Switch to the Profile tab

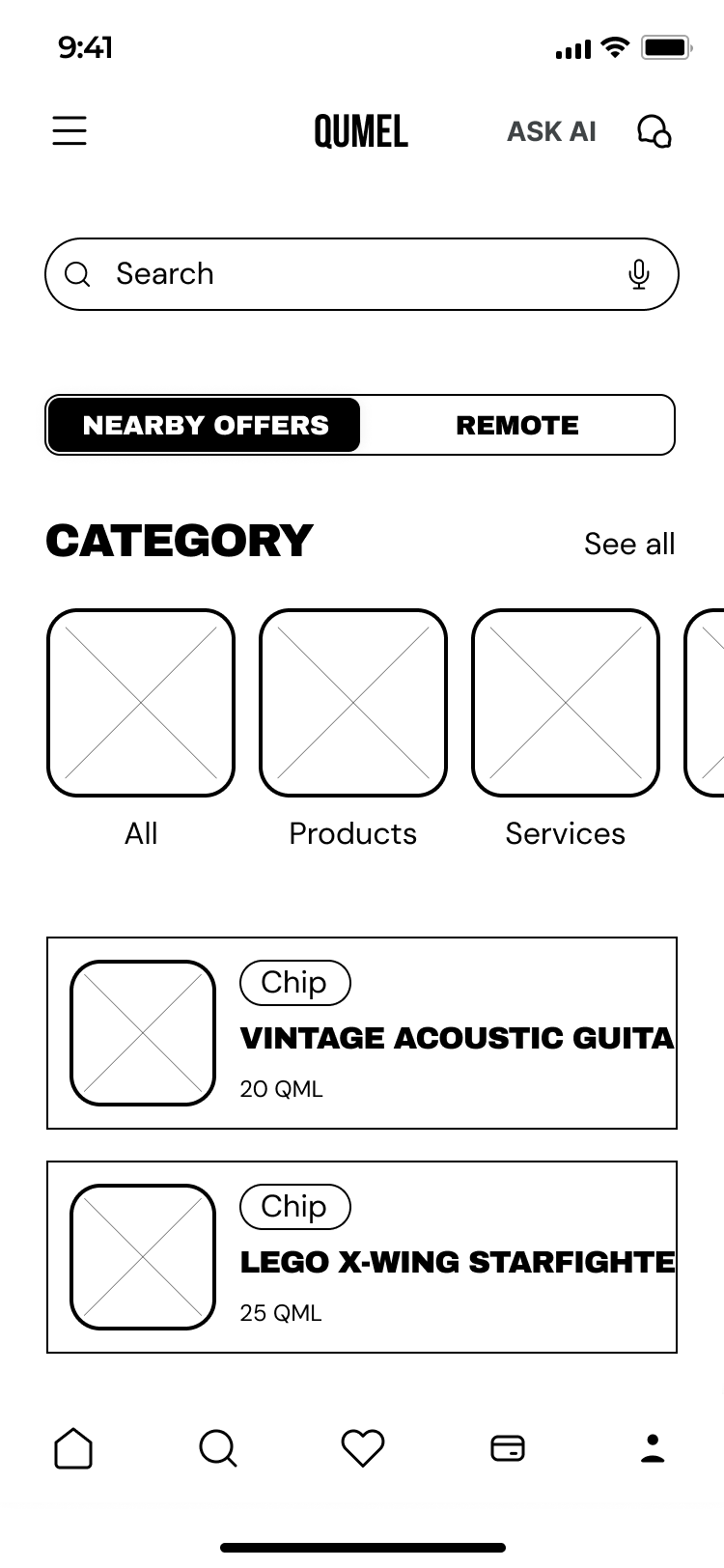click(653, 1448)
